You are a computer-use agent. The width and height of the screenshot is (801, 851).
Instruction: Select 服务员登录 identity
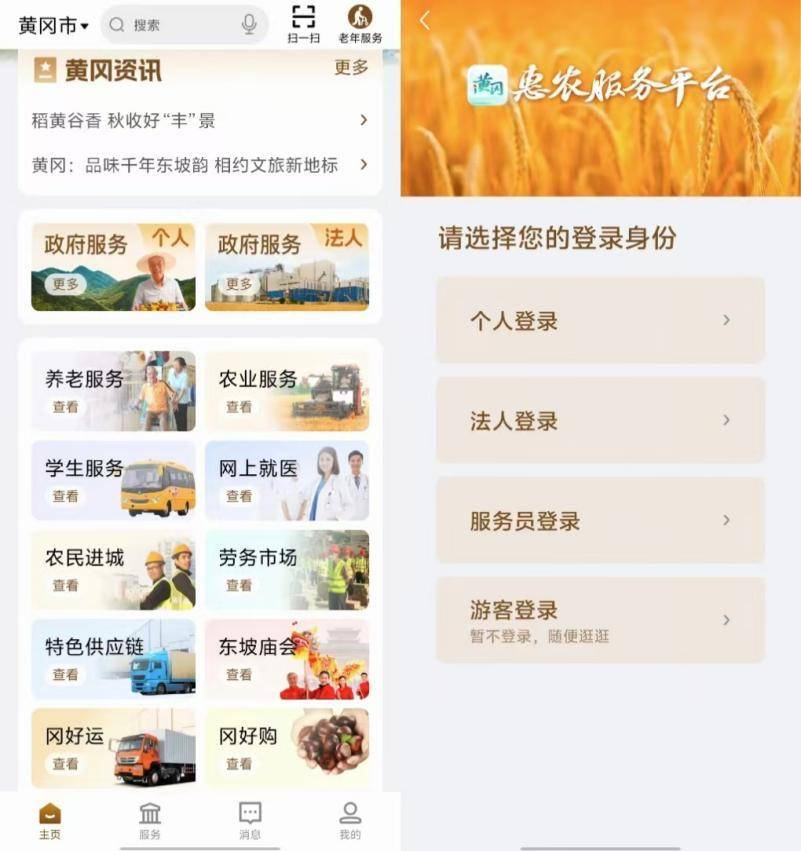point(600,521)
